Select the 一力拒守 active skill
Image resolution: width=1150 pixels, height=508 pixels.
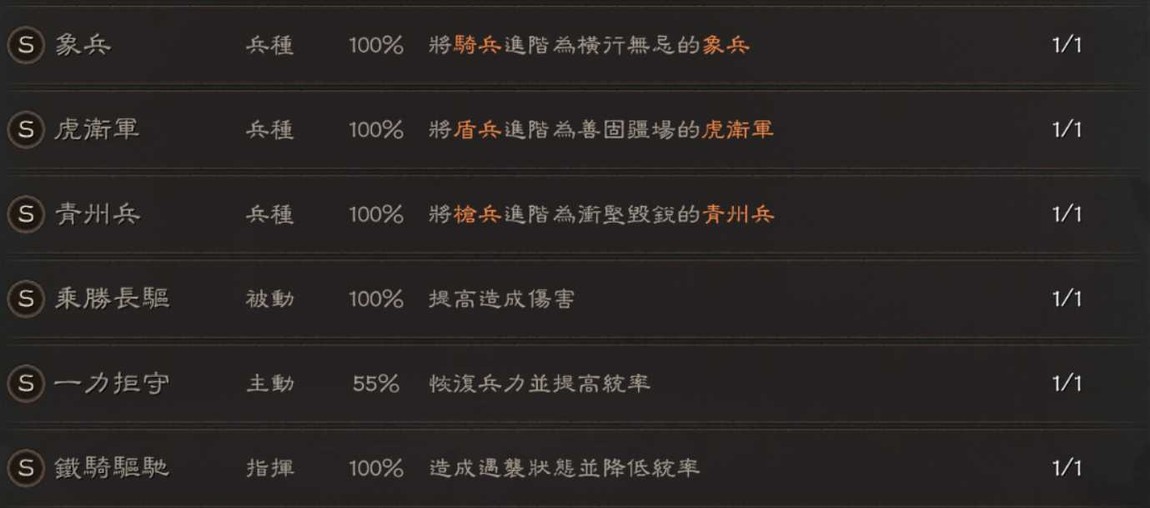(x=111, y=383)
